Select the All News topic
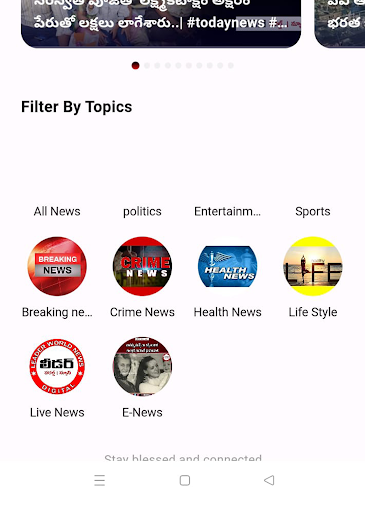365x512 pixels. (57, 211)
